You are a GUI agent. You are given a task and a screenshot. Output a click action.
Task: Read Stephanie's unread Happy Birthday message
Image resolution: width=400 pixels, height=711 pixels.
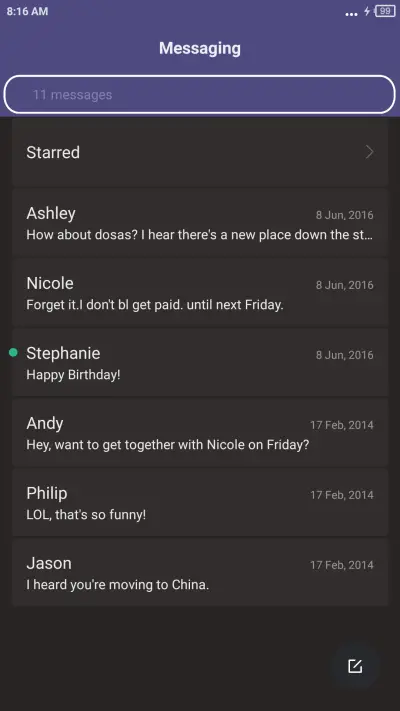click(x=200, y=363)
